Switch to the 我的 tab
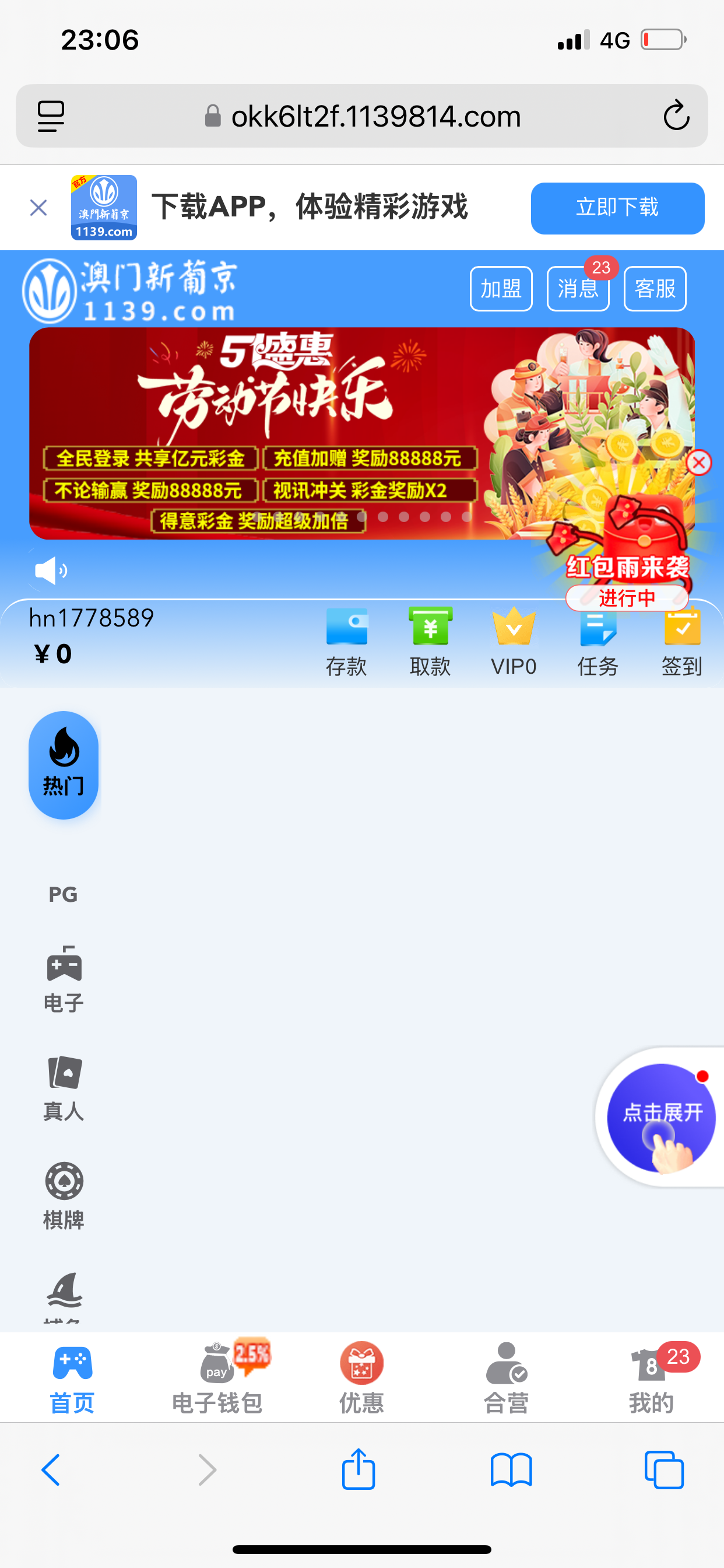This screenshot has width=724, height=1568. (x=652, y=1378)
